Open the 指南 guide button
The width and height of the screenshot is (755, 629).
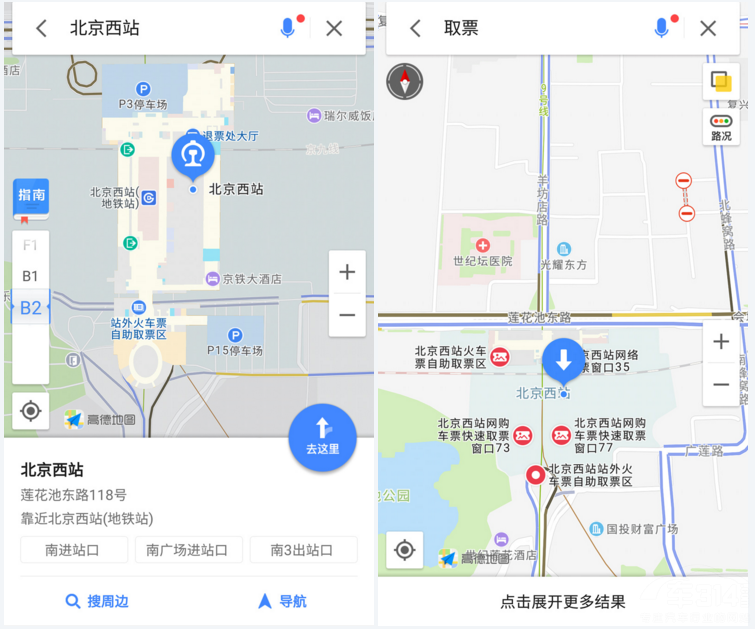coord(31,196)
